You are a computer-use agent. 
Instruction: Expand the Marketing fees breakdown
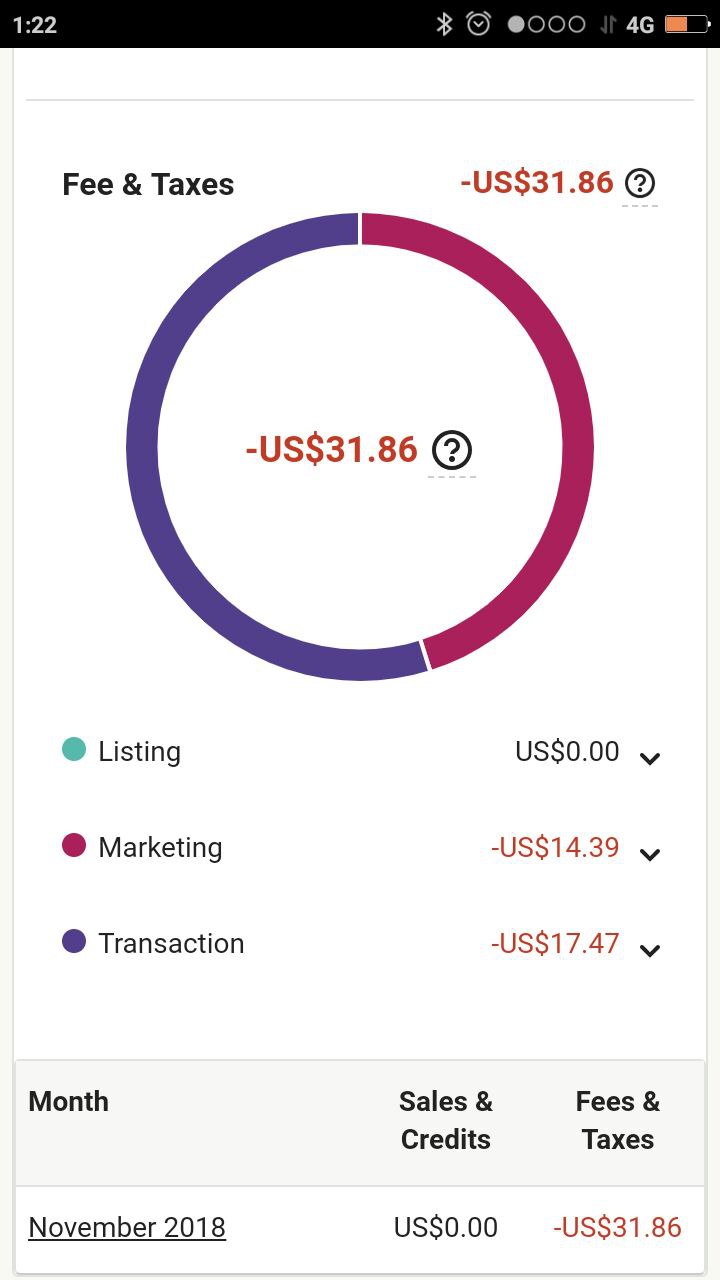point(650,854)
